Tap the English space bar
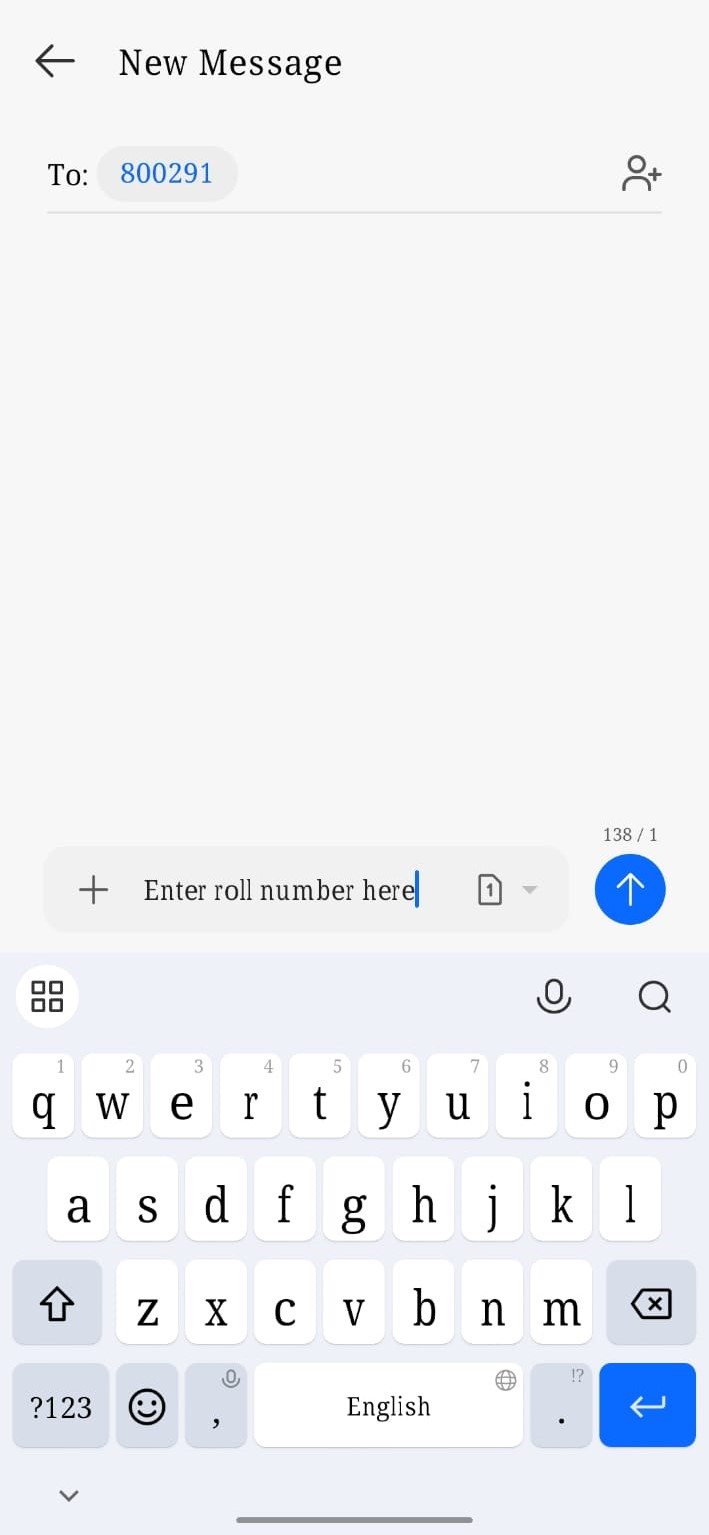The height and width of the screenshot is (1535, 709). coord(388,1406)
